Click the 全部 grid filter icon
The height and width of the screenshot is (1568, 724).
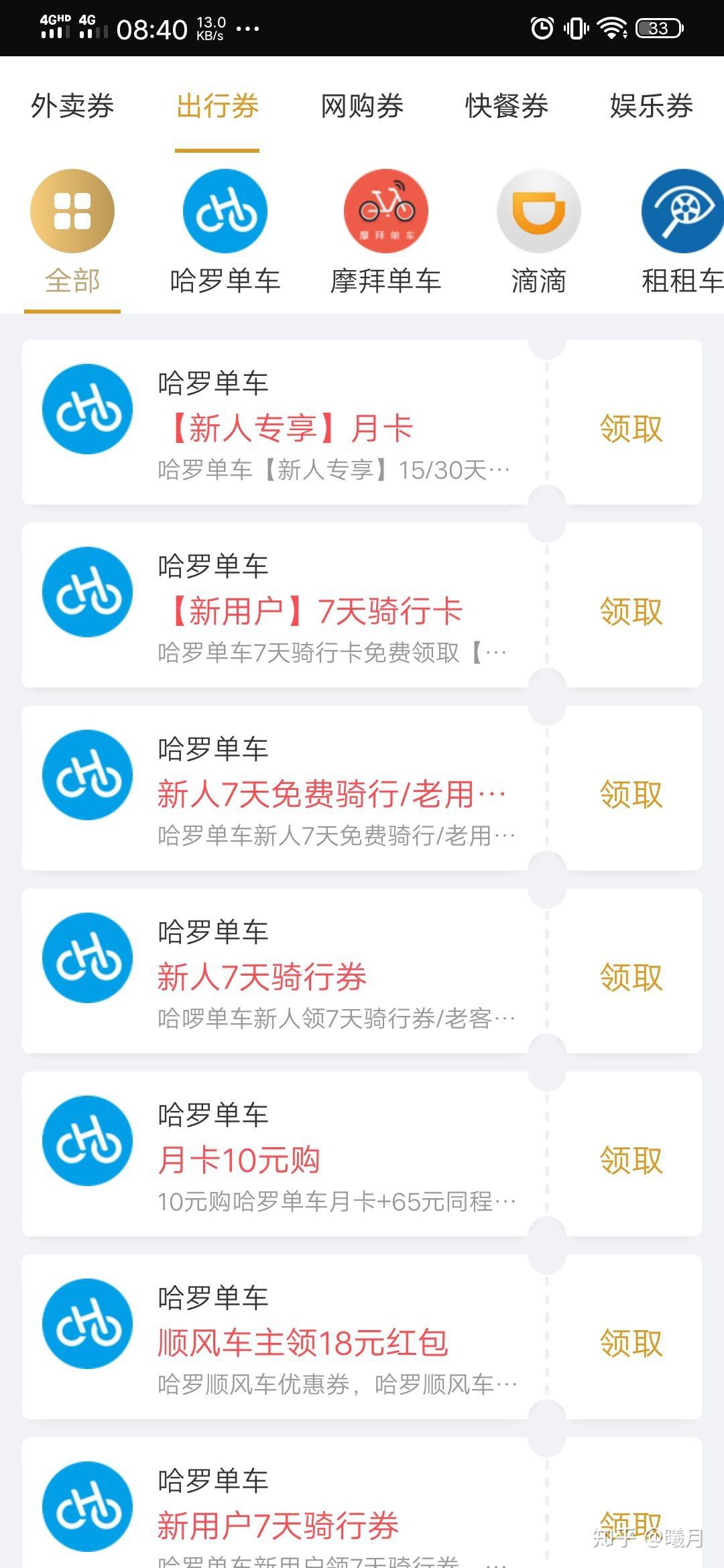pos(72,210)
